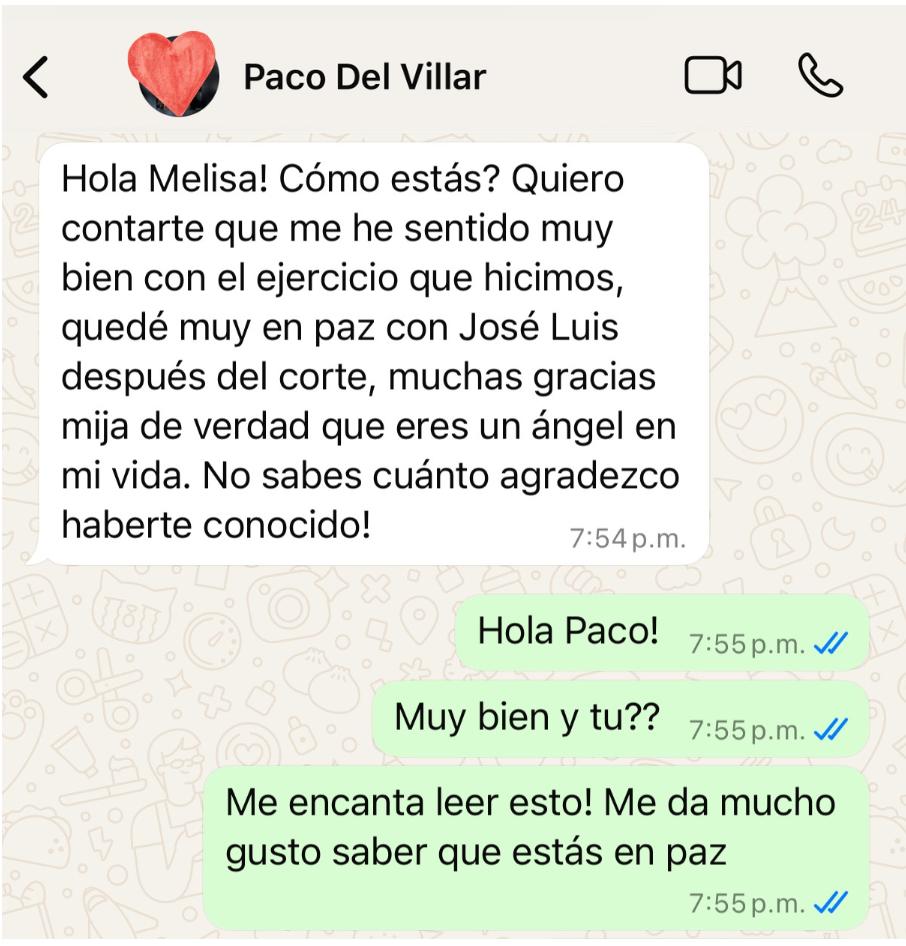Go back to the chat list
906x946 pixels.
pyautogui.click(x=36, y=77)
